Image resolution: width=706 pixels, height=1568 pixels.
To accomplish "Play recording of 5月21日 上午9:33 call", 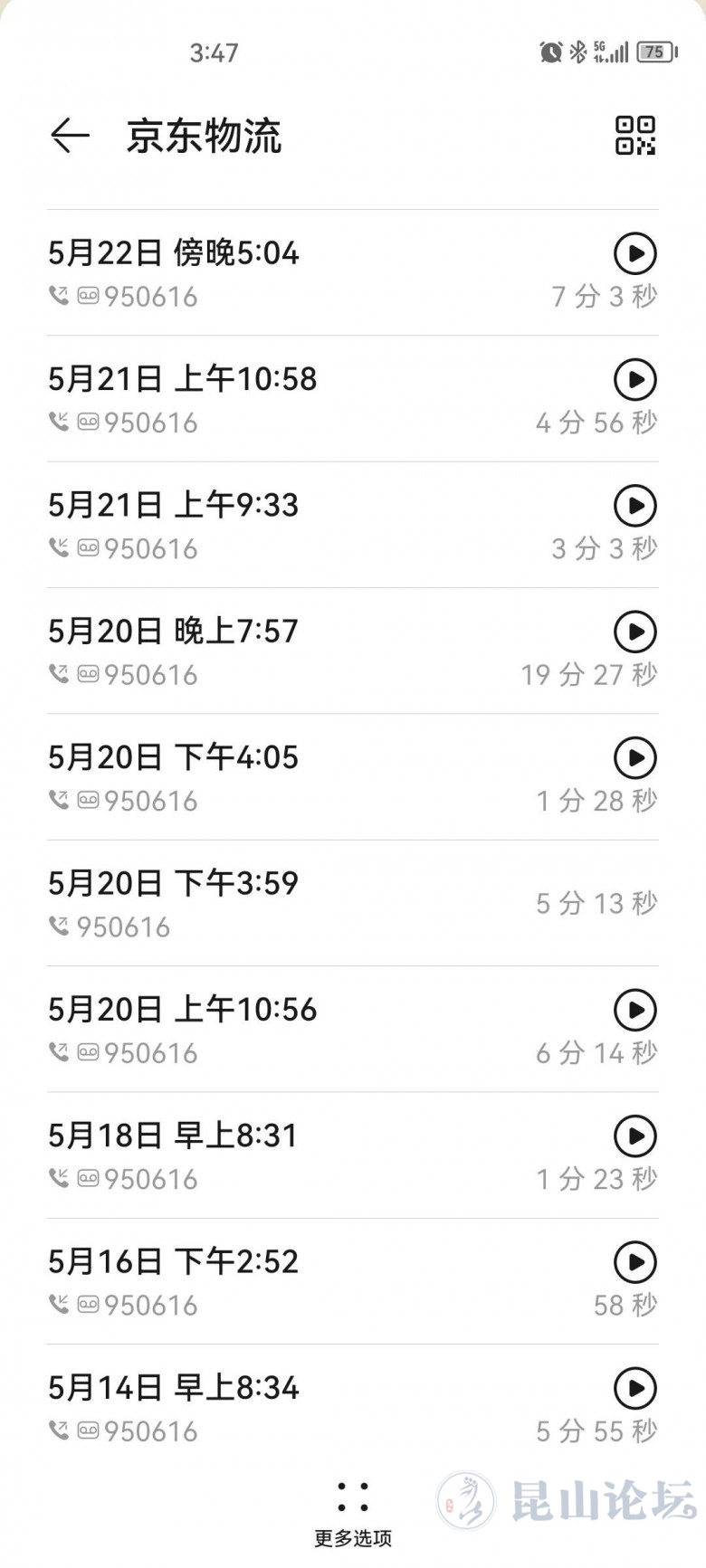I will (x=635, y=506).
